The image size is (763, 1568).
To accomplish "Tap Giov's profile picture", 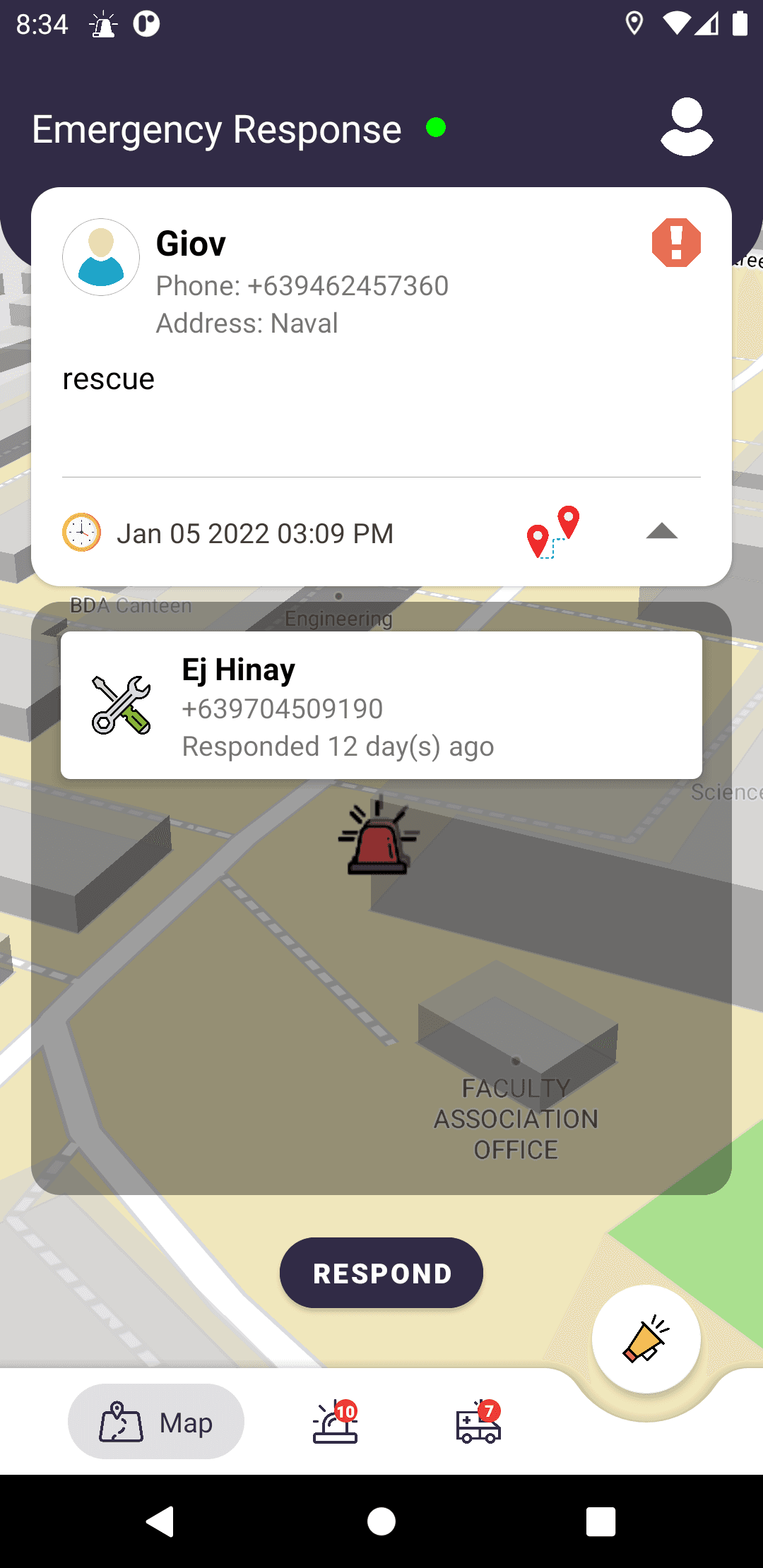I will 101,256.
